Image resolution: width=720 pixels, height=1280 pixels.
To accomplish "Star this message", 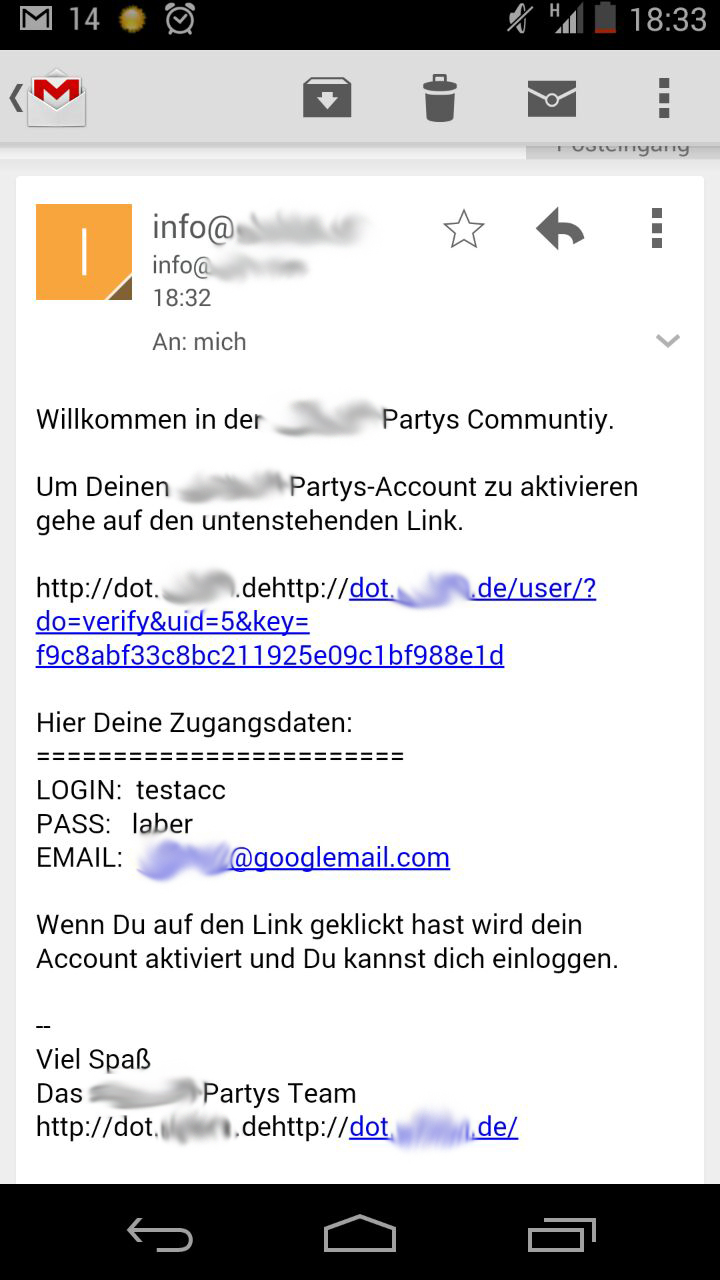I will (463, 231).
